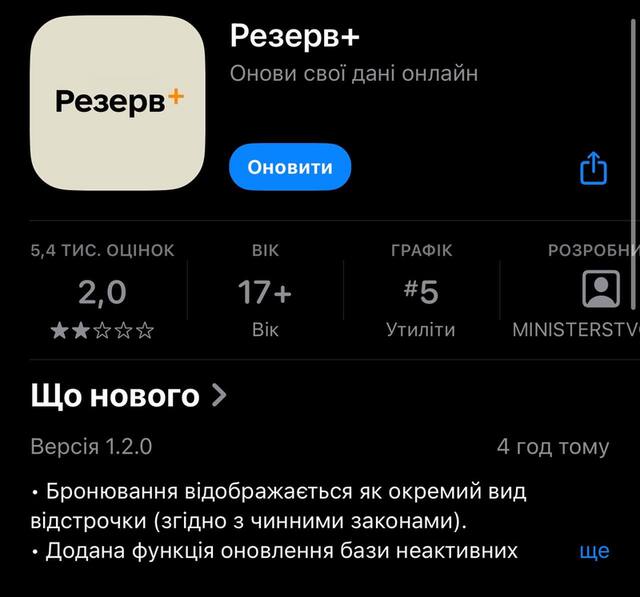640x597 pixels.
Task: Open the #5 Утиліти chart ranking
Action: pos(420,291)
